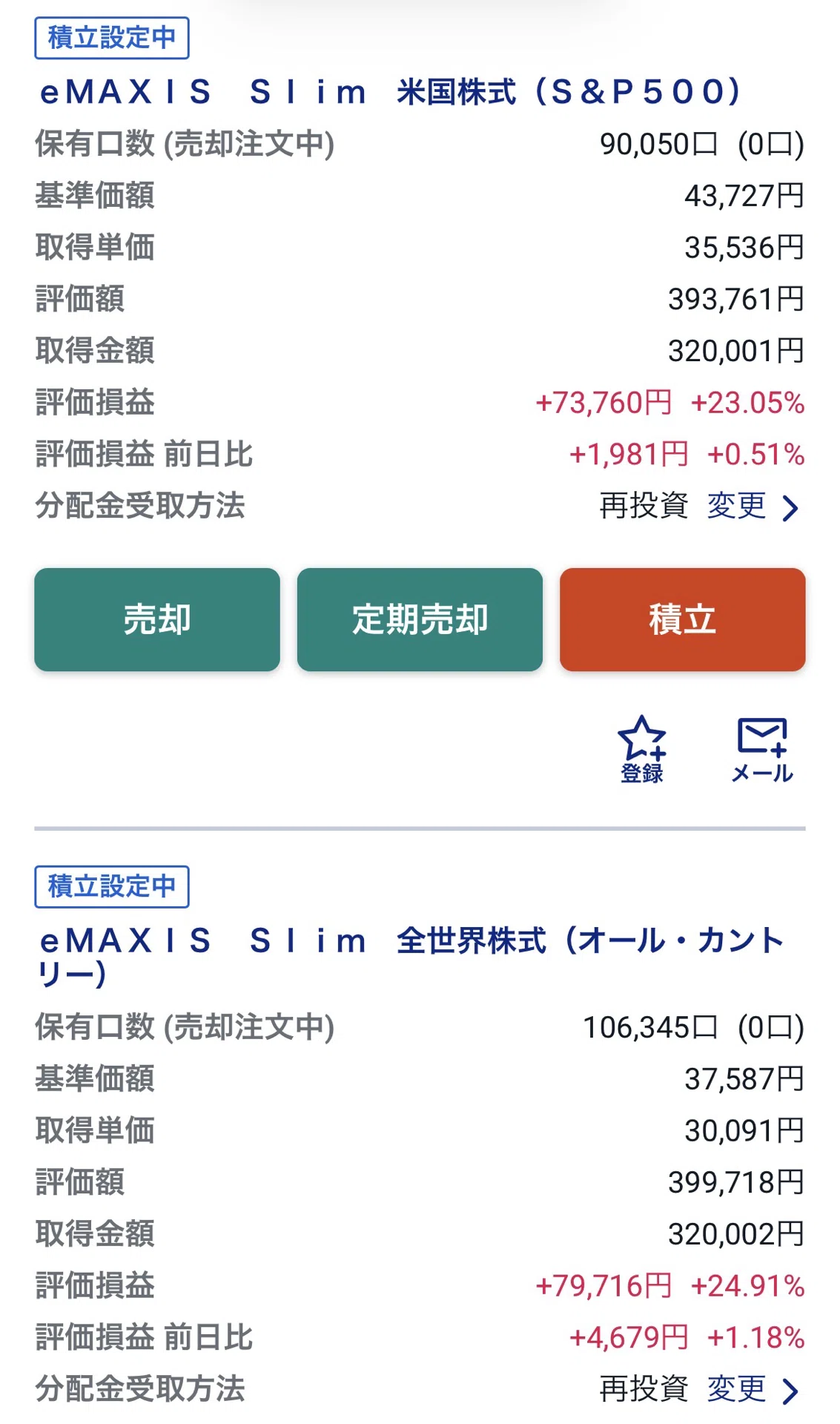The image size is (840, 1424).
Task: Open the メール alert icon
Action: [762, 749]
